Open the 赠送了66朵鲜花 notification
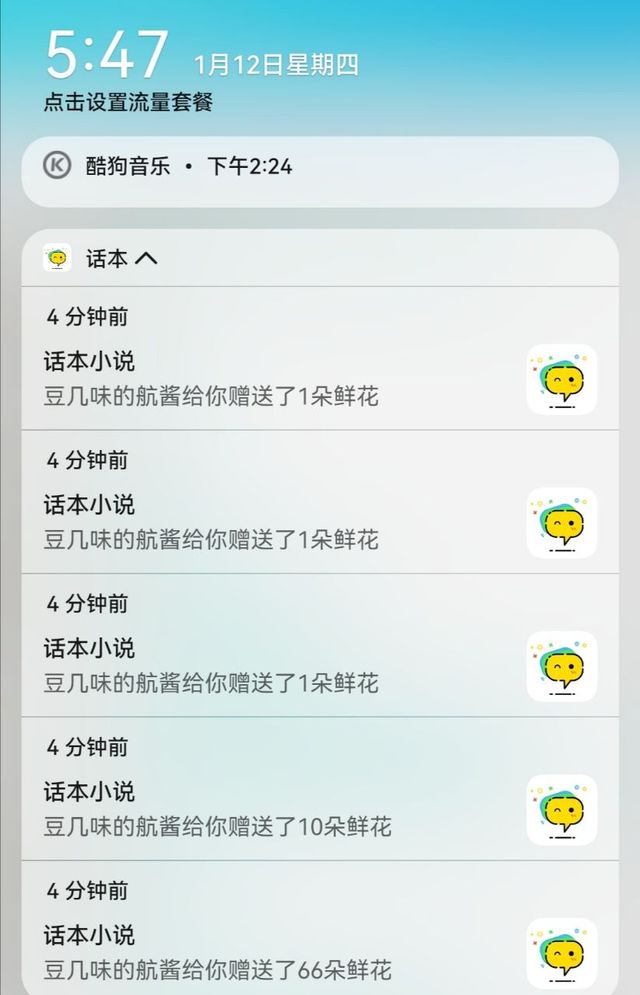This screenshot has height=995, width=640. [320, 928]
